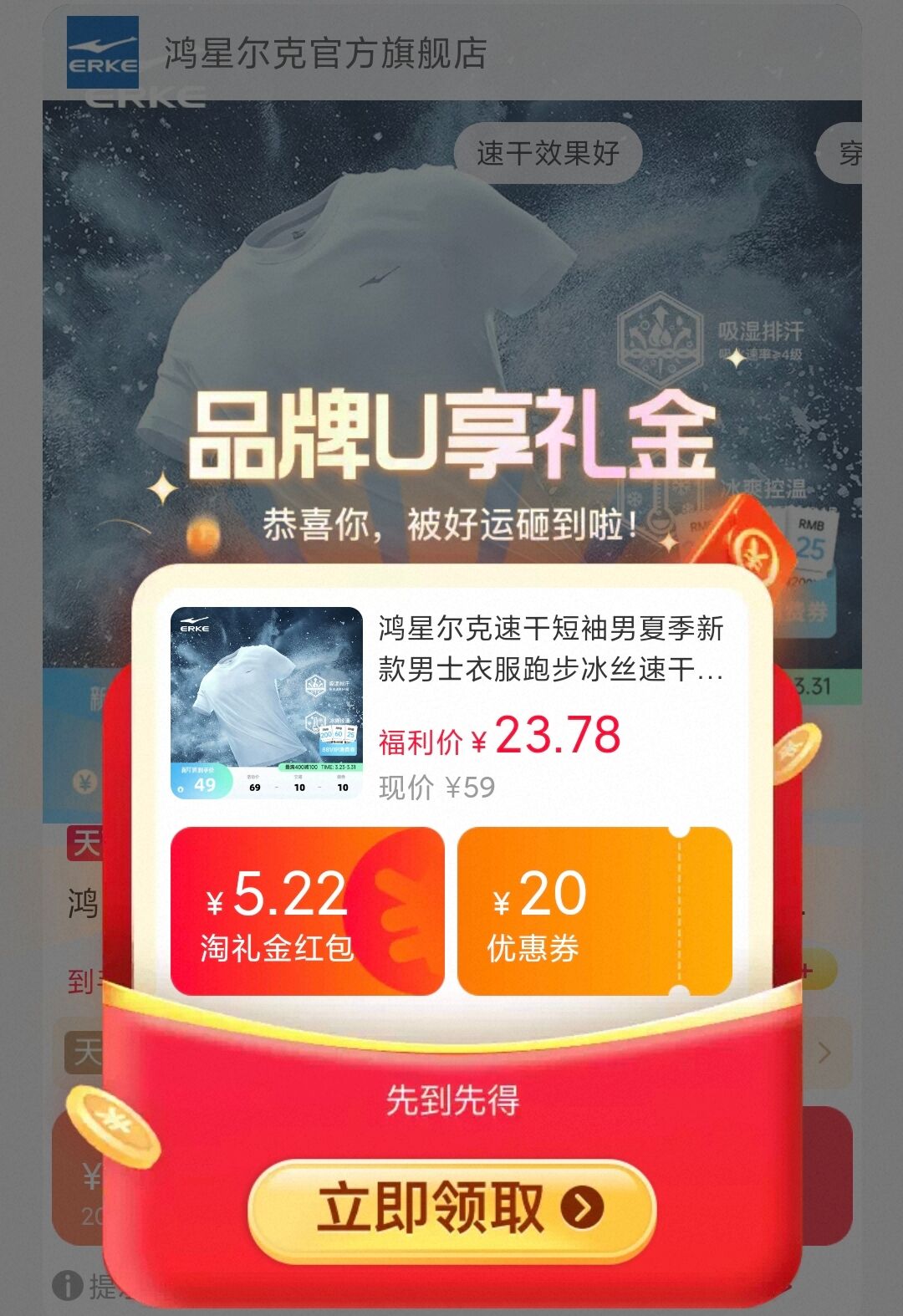
Task: Open the 鸿星尔克速干短袖 product card
Action: pos(450,704)
